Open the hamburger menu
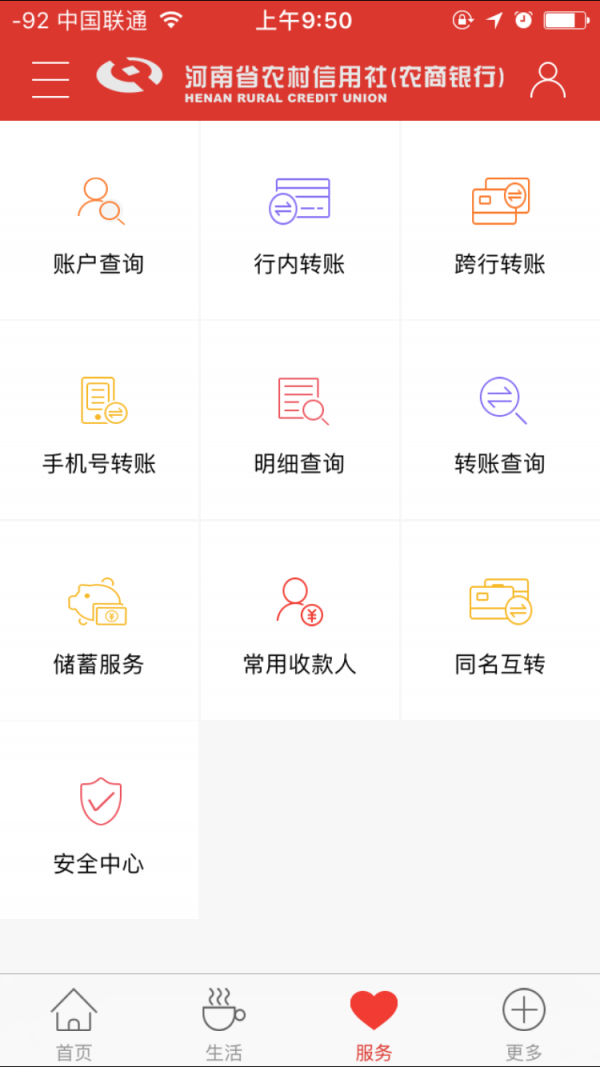The width and height of the screenshot is (600, 1067). (50, 80)
